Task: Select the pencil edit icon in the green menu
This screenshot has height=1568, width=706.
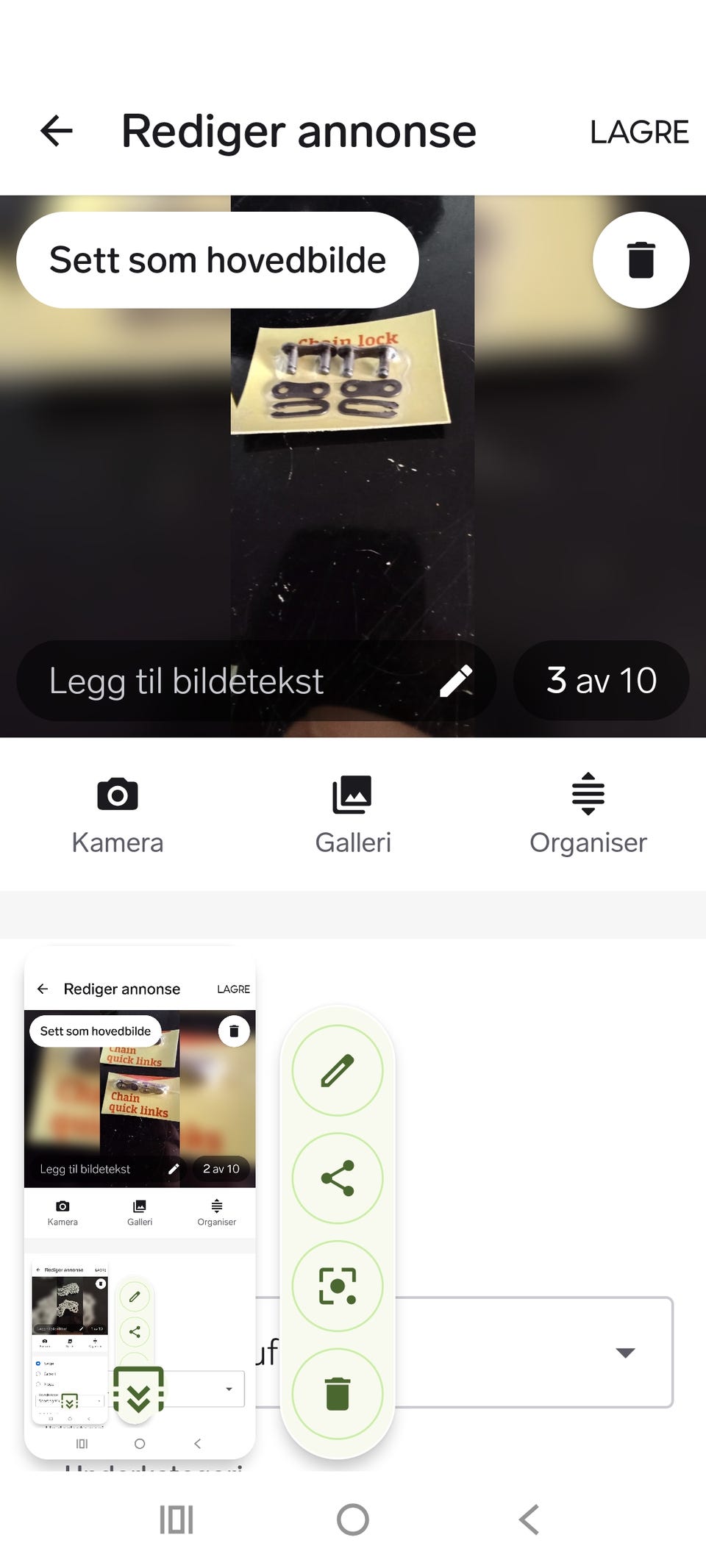Action: [338, 1070]
